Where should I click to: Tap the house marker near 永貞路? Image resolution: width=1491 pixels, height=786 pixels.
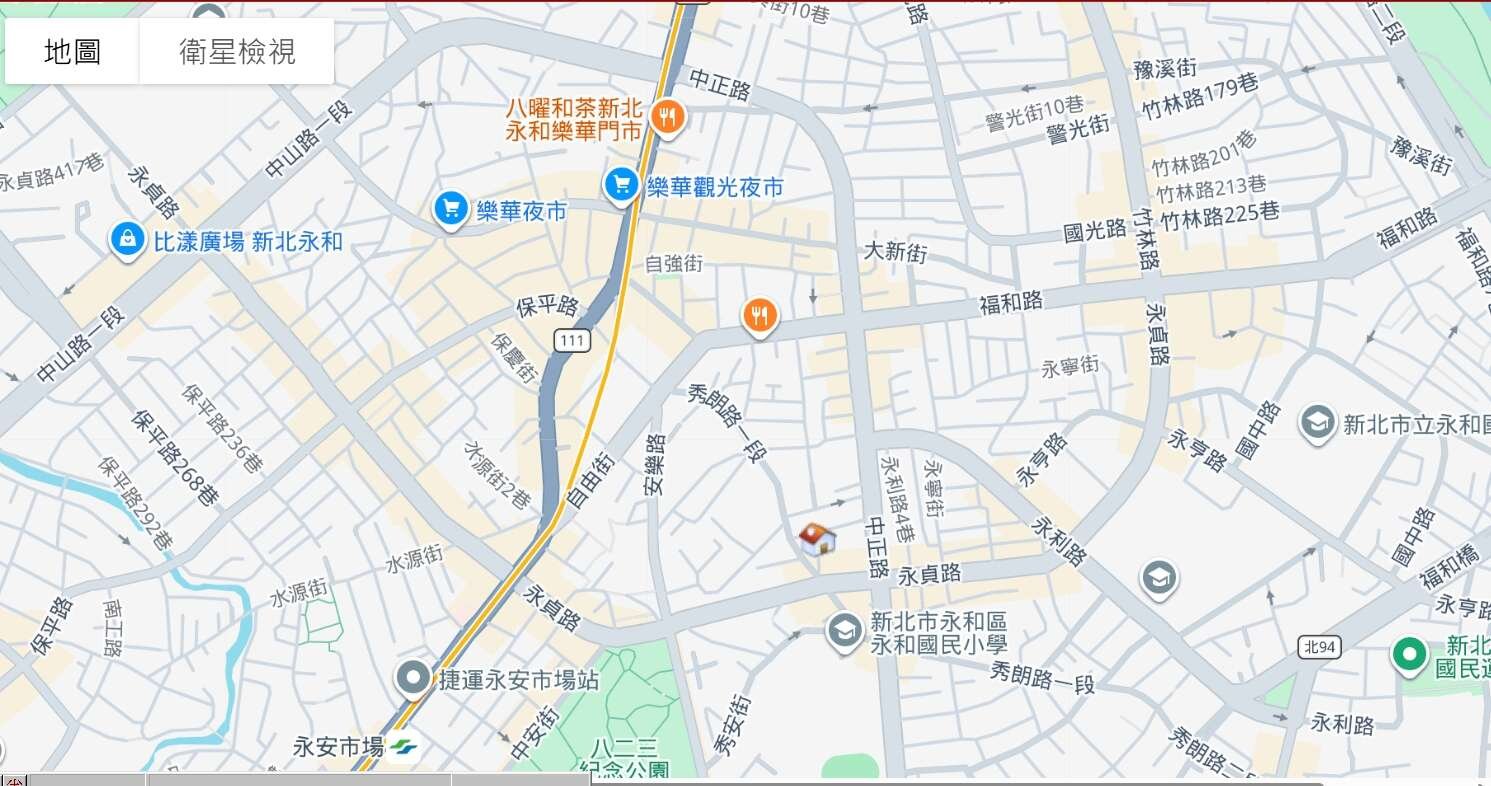click(x=817, y=539)
